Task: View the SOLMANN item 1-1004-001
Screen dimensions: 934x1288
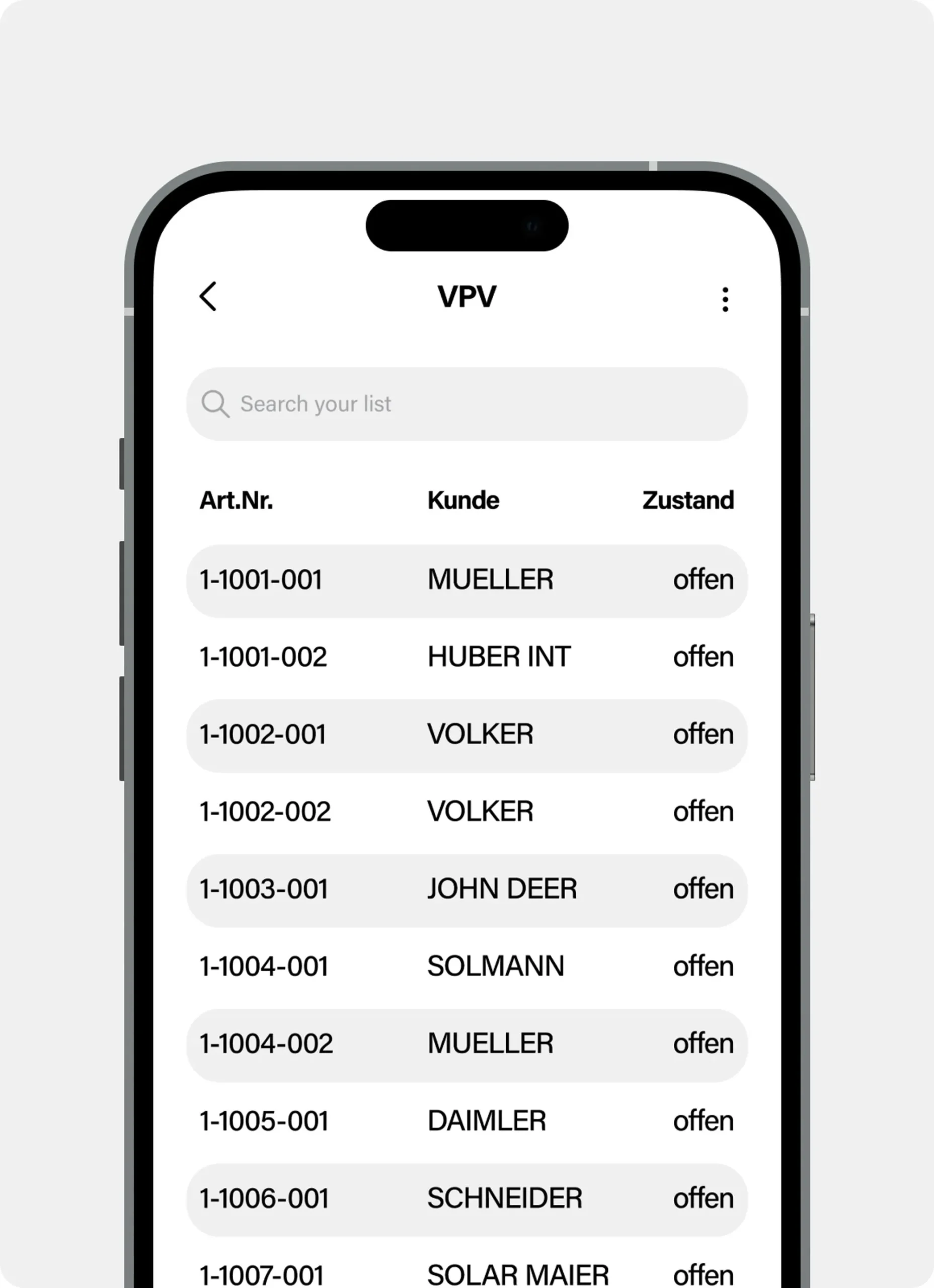Action: tap(466, 967)
